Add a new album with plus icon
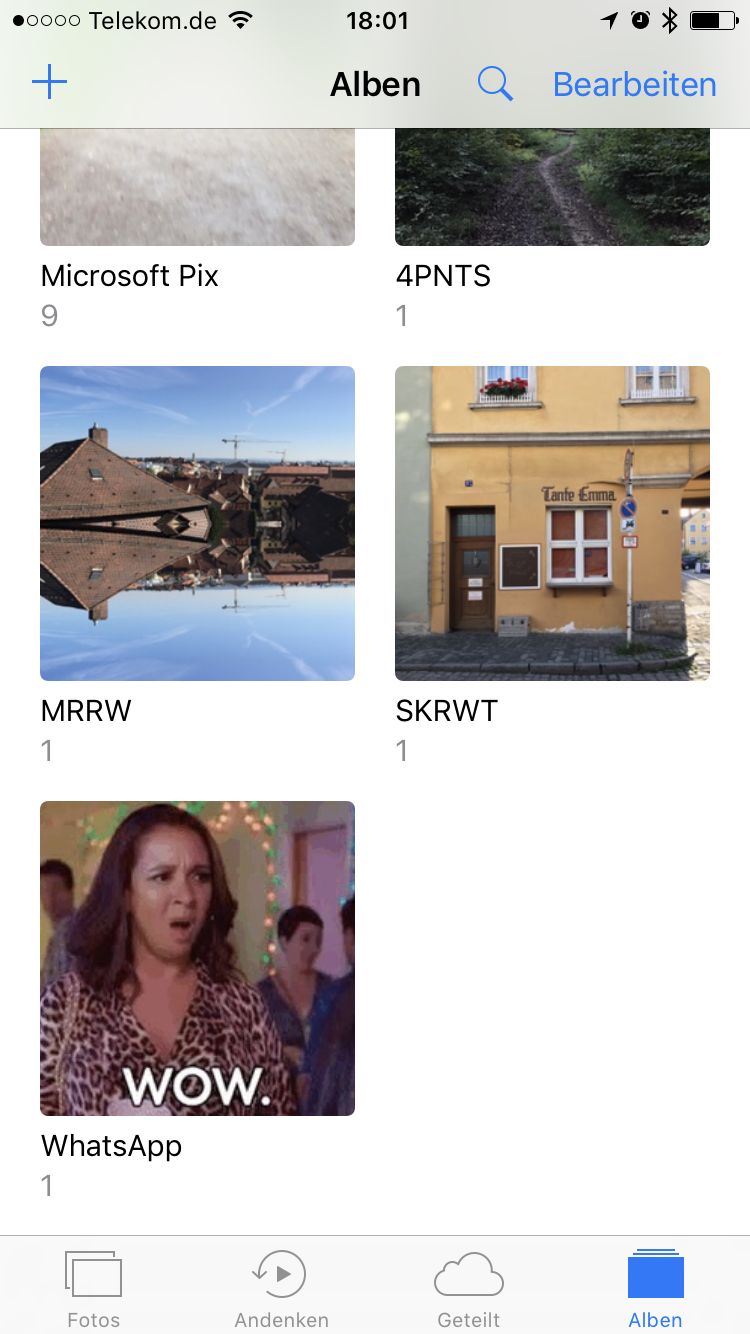 pos(49,83)
